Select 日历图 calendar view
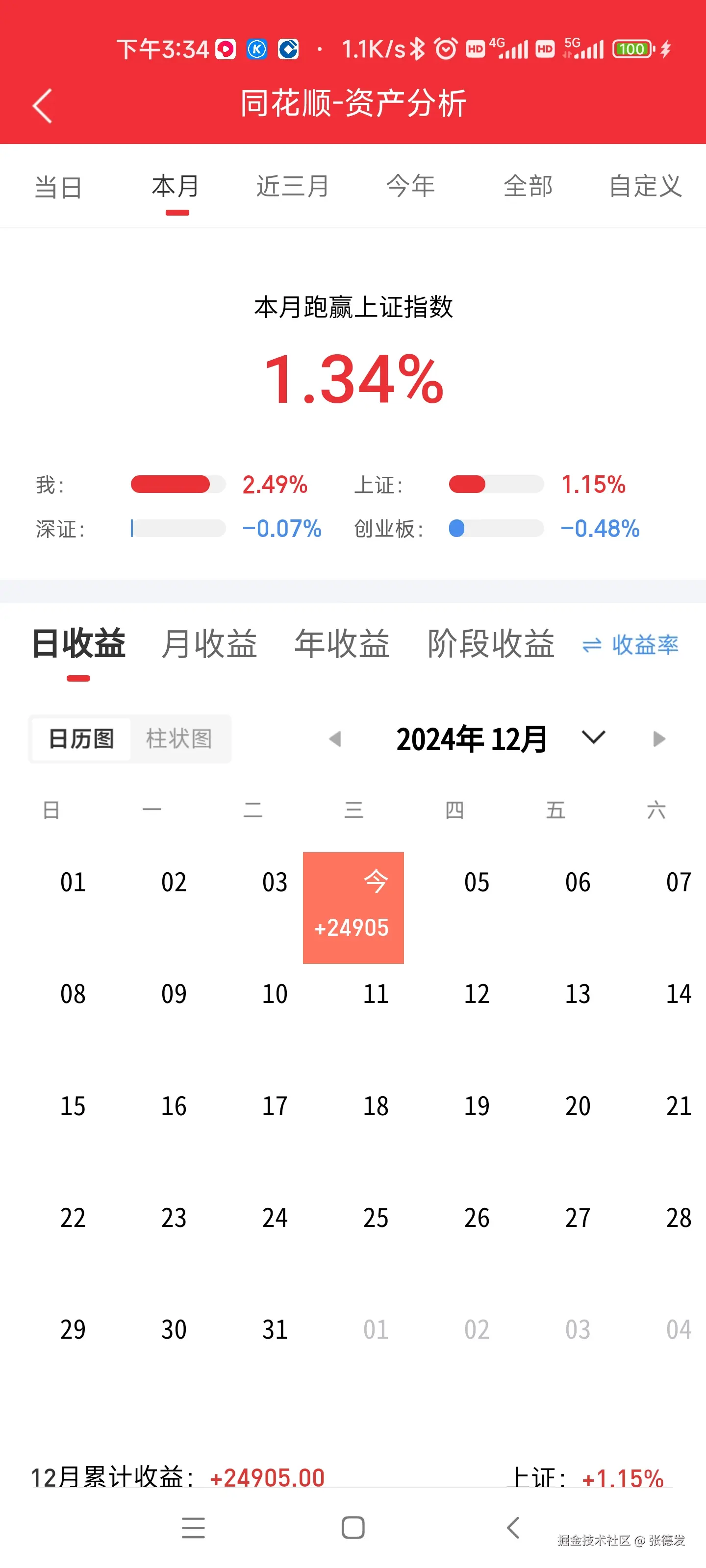This screenshot has height=1568, width=706. [x=80, y=739]
